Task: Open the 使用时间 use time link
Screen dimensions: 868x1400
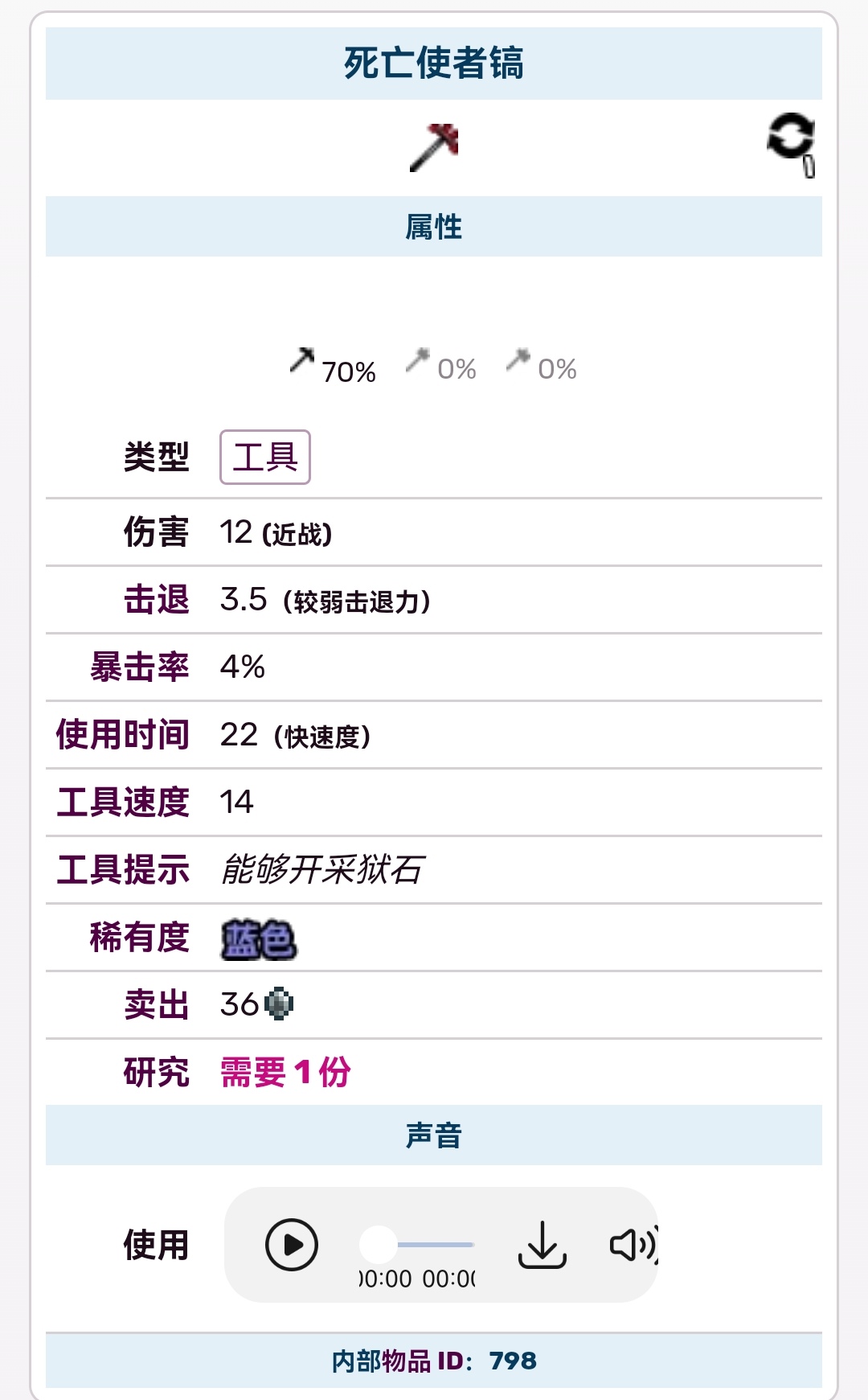Action: click(123, 734)
